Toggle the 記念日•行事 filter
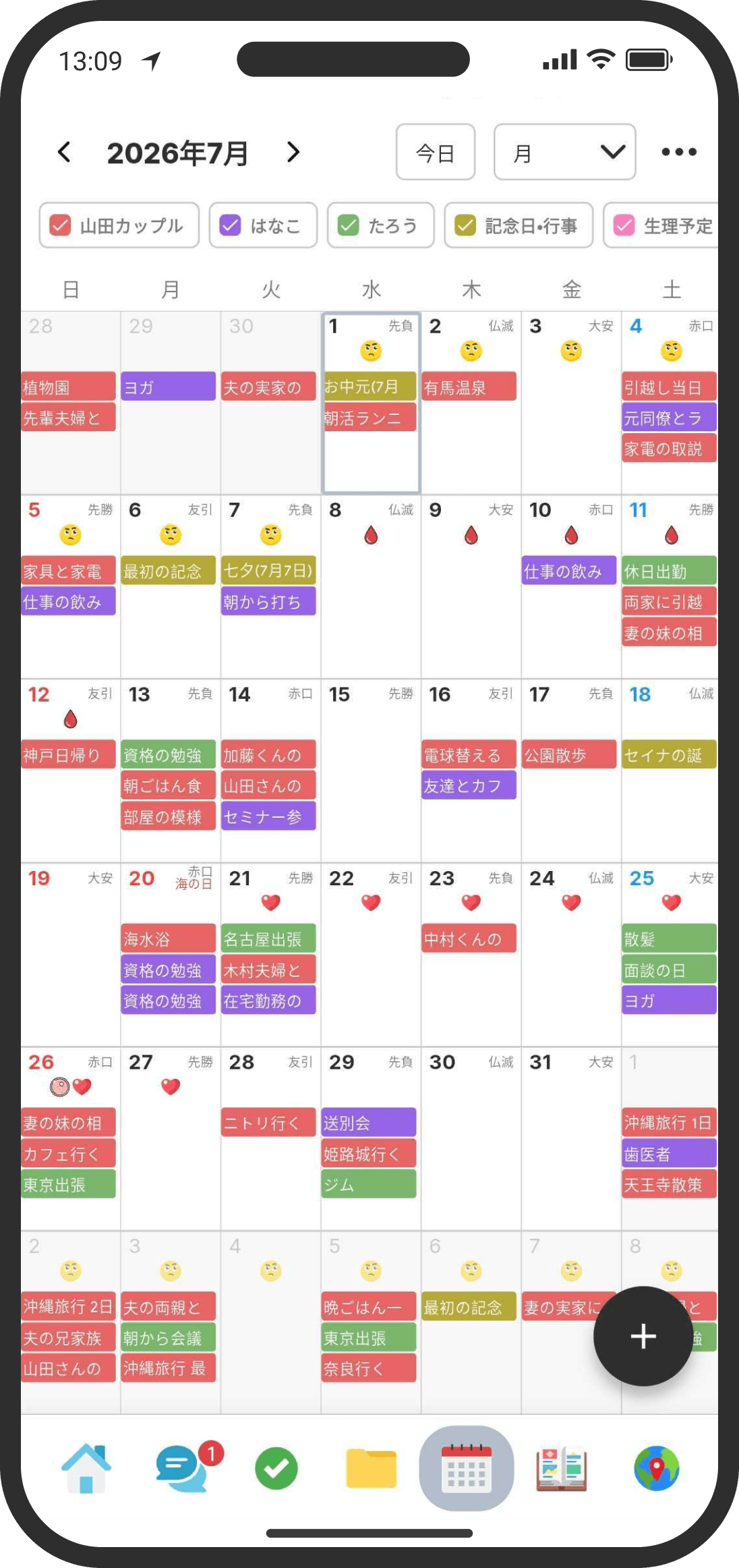Viewport: 739px width, 1568px height. pos(519,225)
